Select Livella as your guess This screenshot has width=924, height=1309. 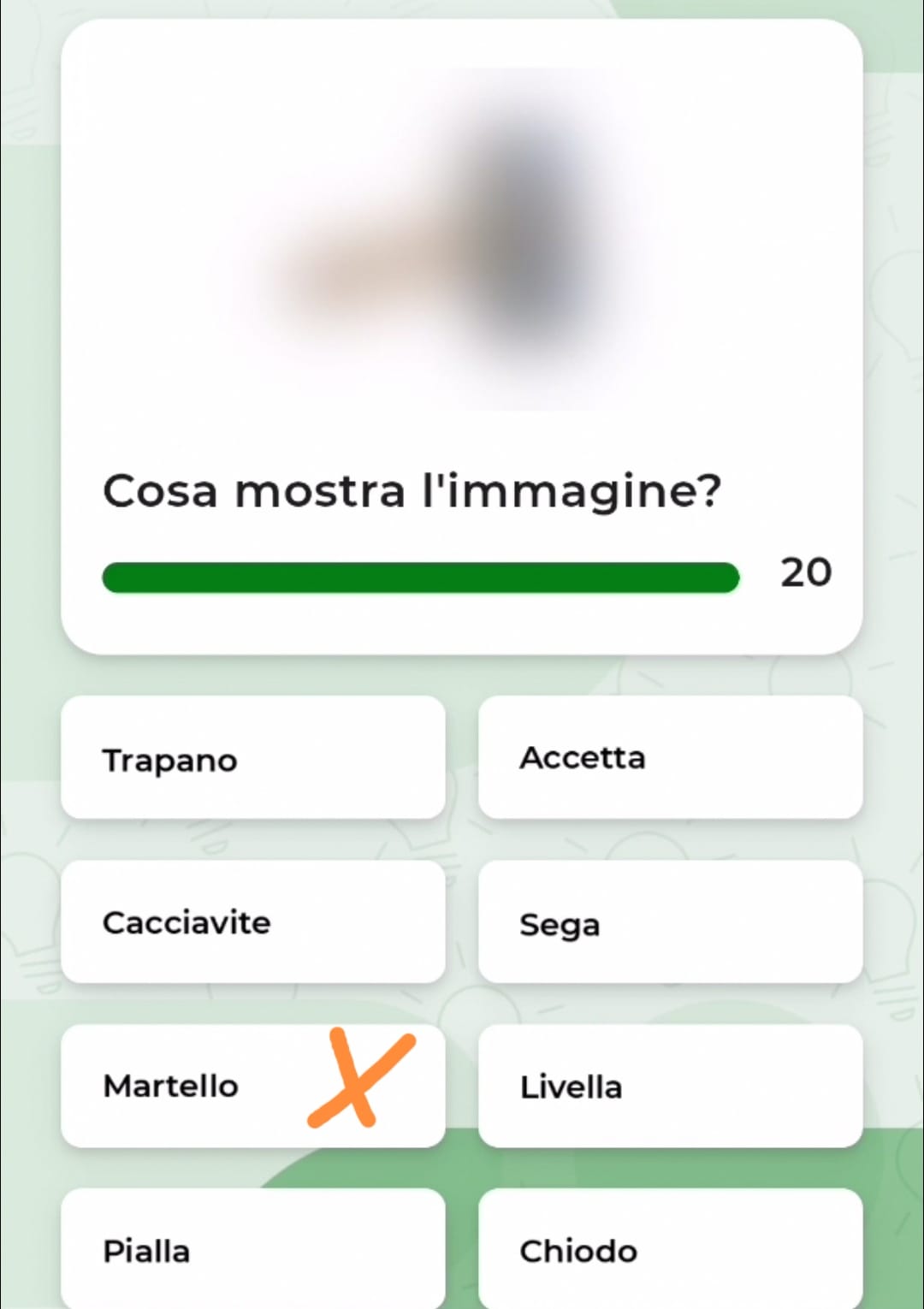670,1086
